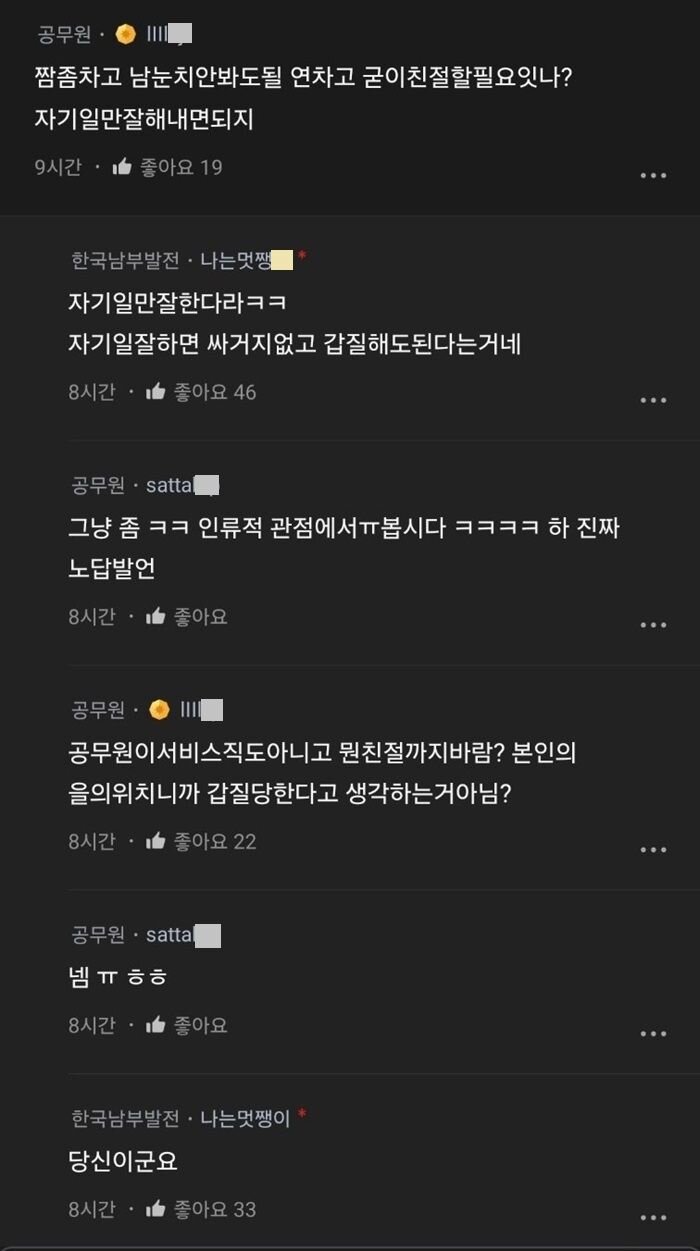
Task: Open overflow menu on the '공무원이서비스직도아니고' reply
Action: [653, 850]
